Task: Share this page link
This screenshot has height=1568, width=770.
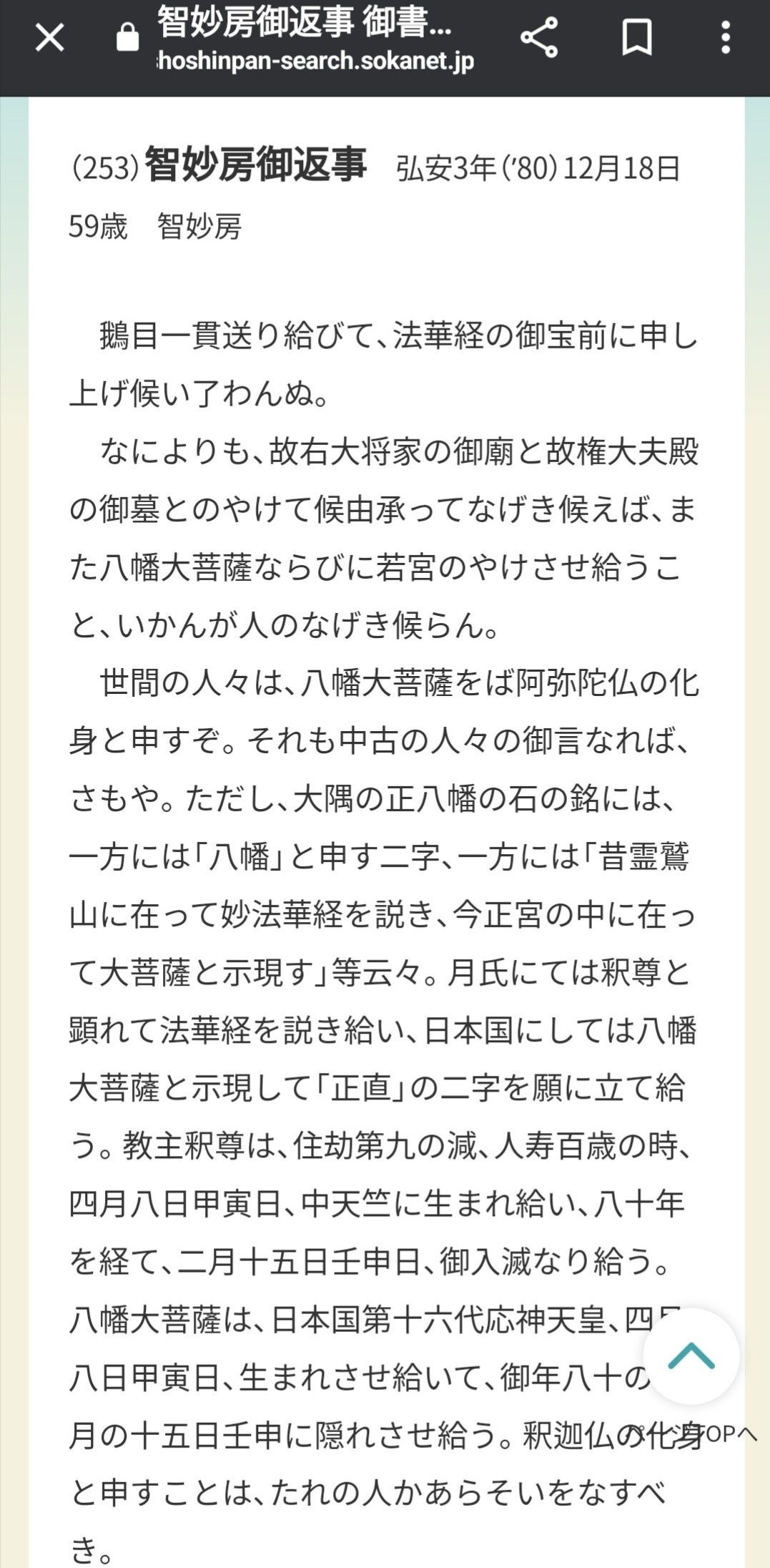Action: (539, 38)
